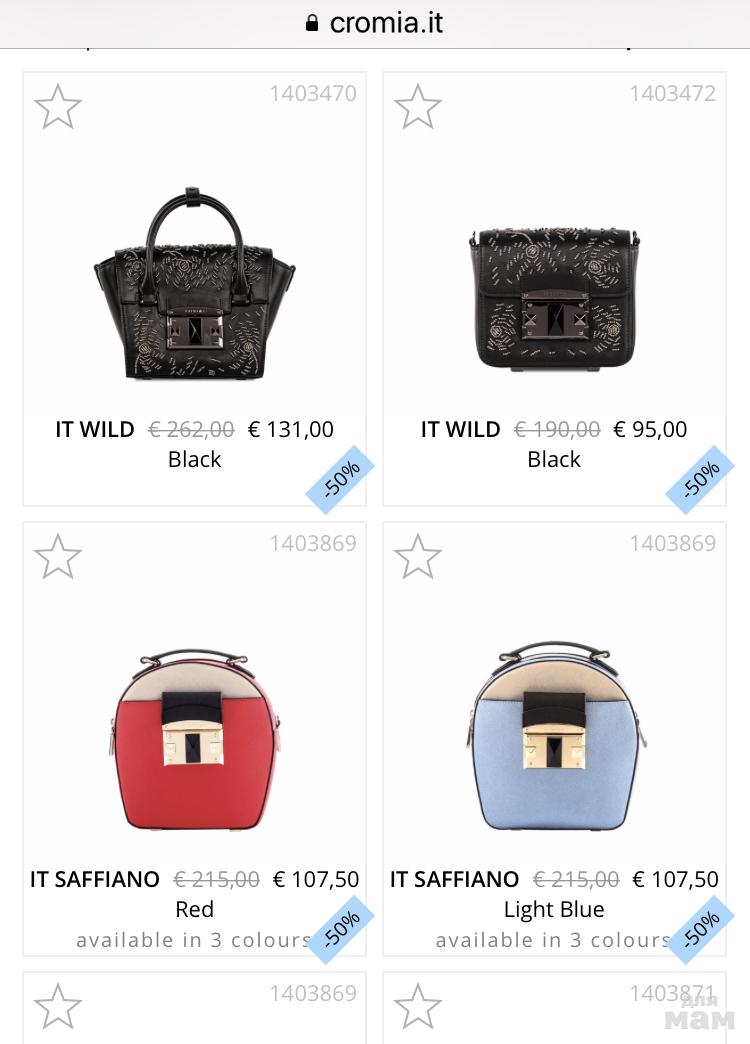
Task: Star the Light Blue IT SAFFIANO bag
Action: point(418,557)
